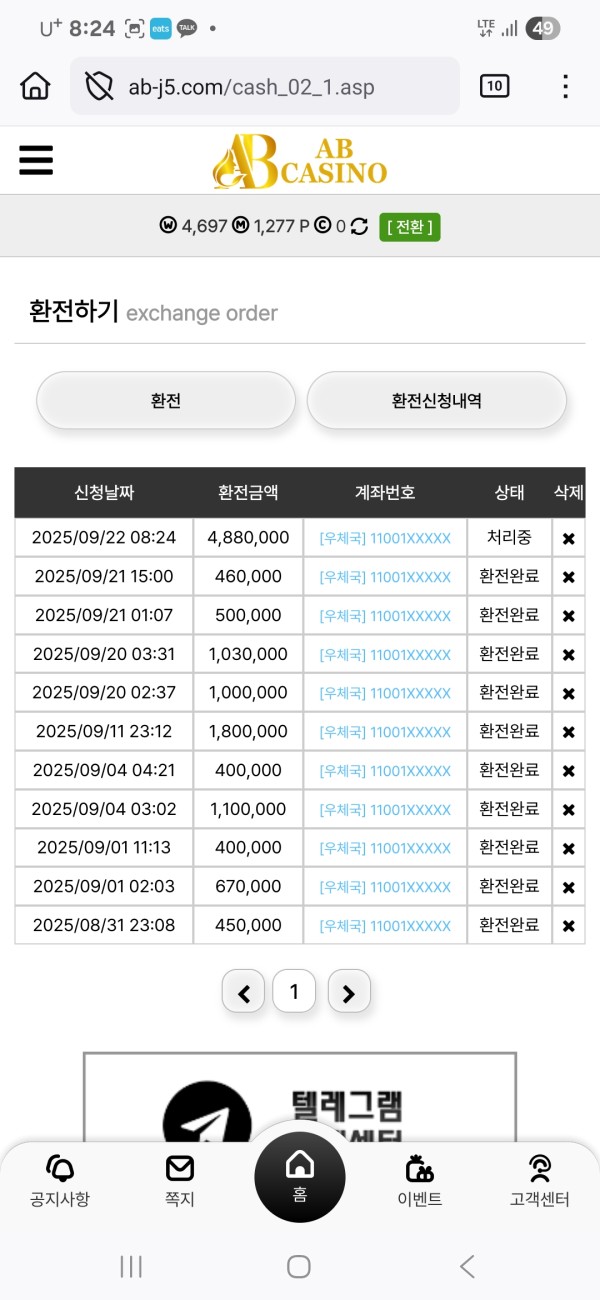
Task: Delete the 2025/09/22 08:24 entry
Action: tap(568, 539)
